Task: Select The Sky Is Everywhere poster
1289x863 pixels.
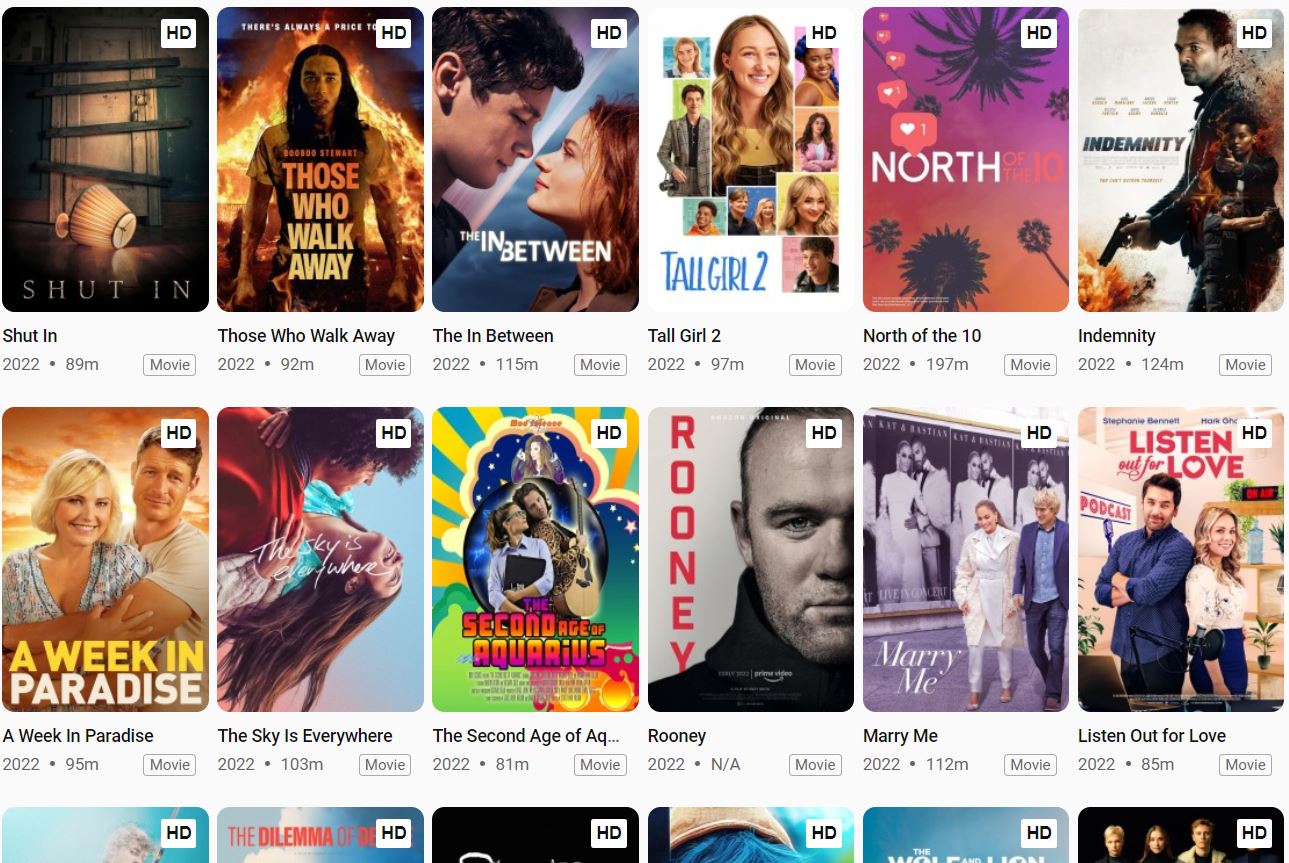Action: click(320, 559)
